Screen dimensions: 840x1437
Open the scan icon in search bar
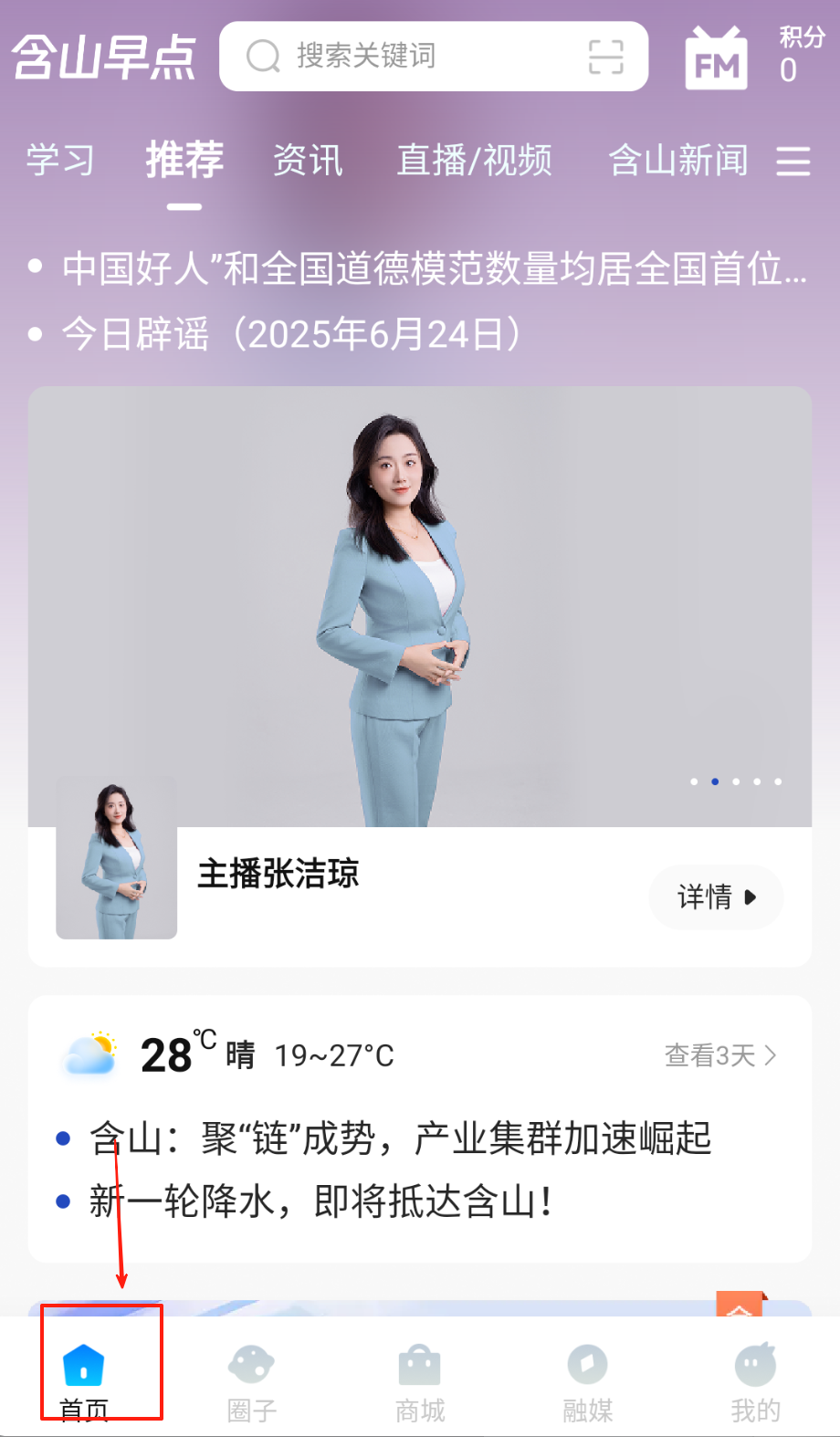[x=605, y=57]
